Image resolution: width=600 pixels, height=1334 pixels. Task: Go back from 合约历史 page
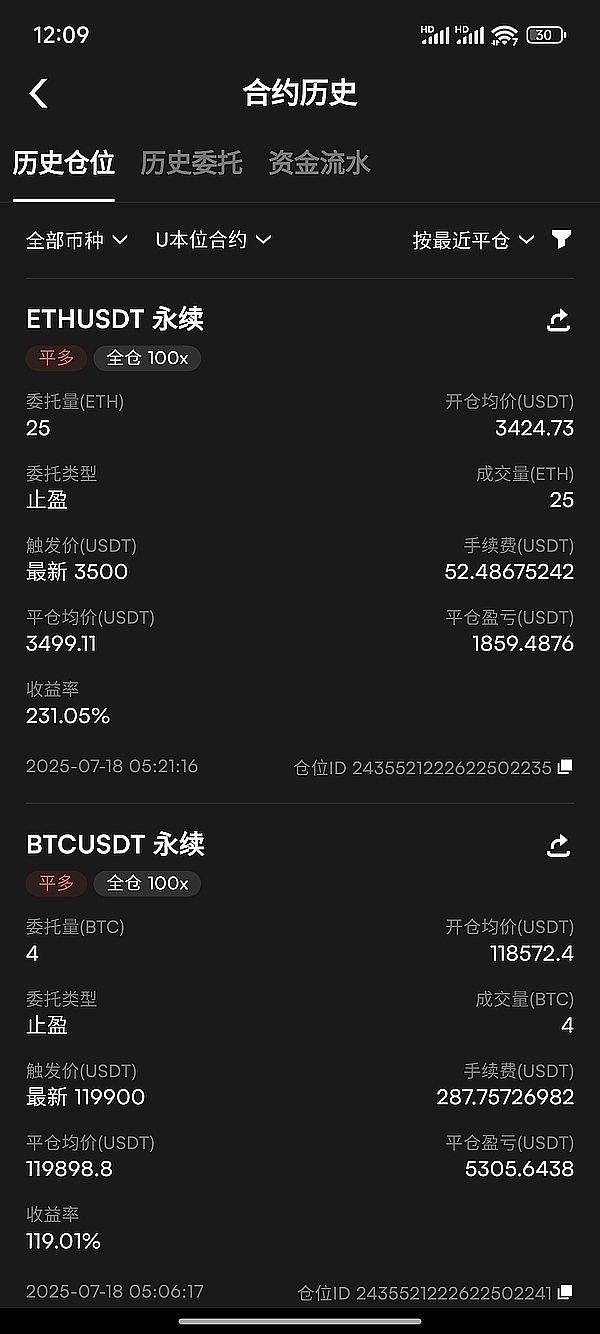click(x=39, y=94)
